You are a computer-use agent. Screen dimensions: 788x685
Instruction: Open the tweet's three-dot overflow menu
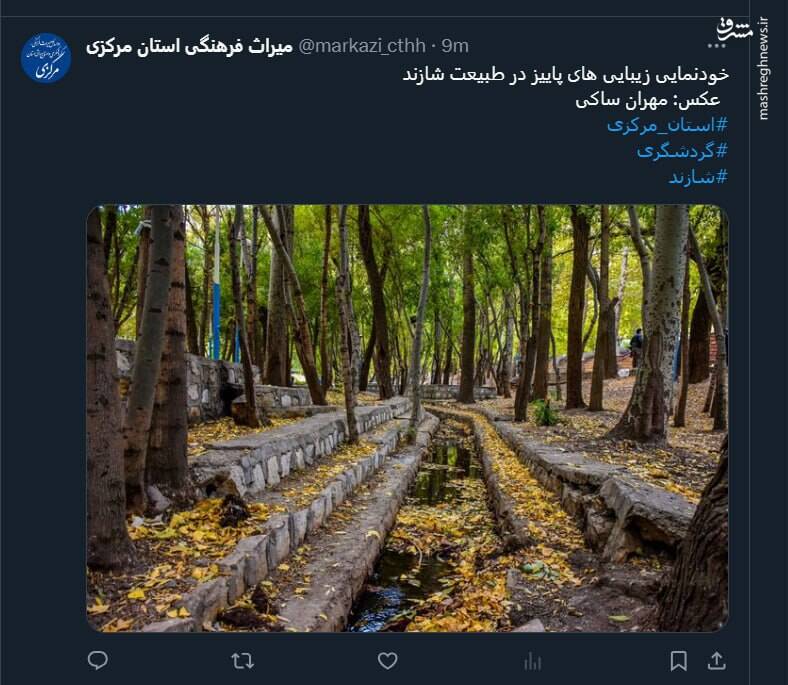pos(718,45)
